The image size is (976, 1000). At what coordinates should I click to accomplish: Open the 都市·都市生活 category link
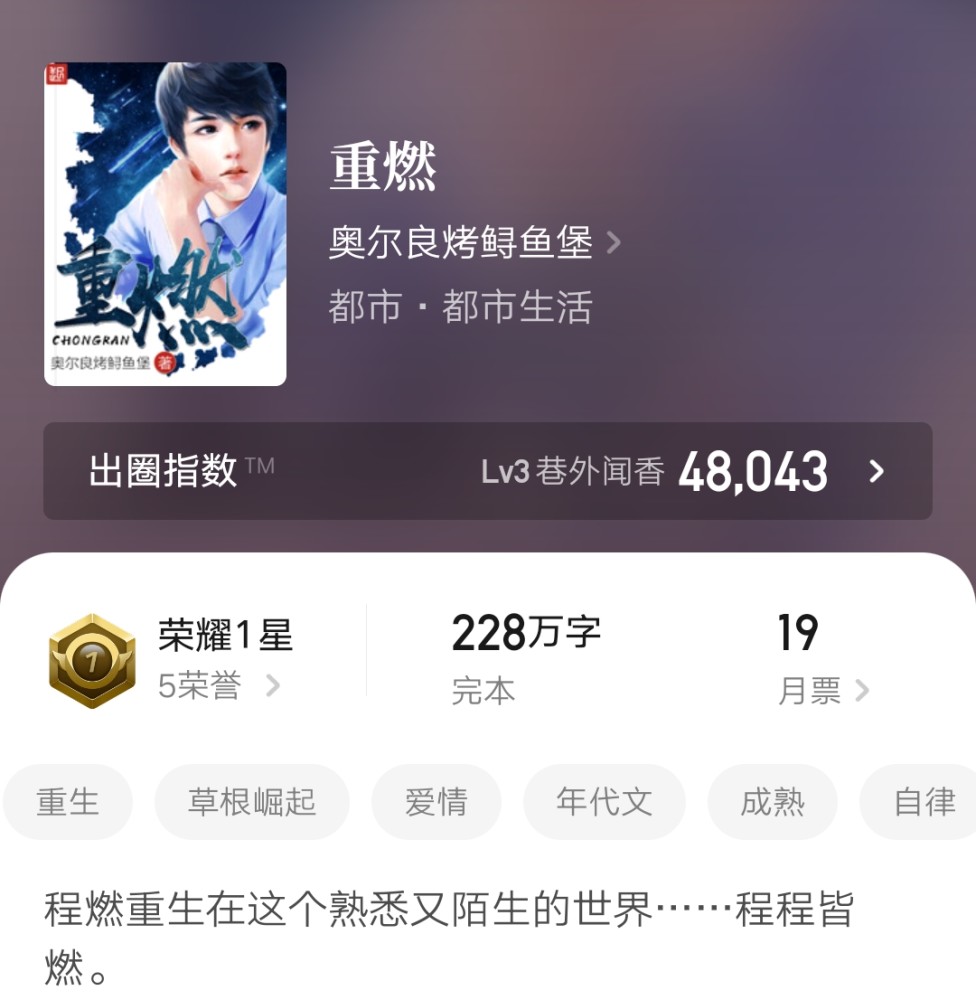460,307
